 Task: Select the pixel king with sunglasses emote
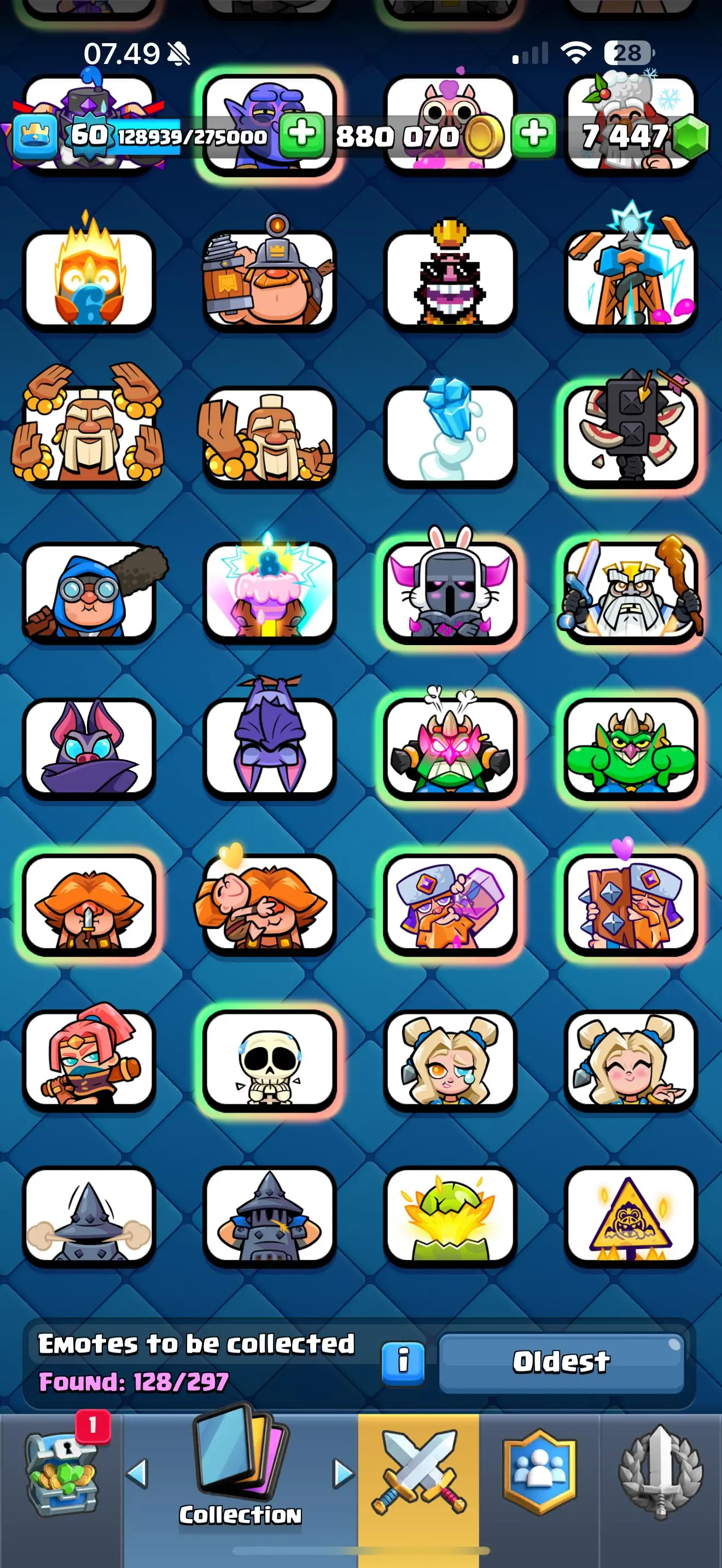click(450, 280)
